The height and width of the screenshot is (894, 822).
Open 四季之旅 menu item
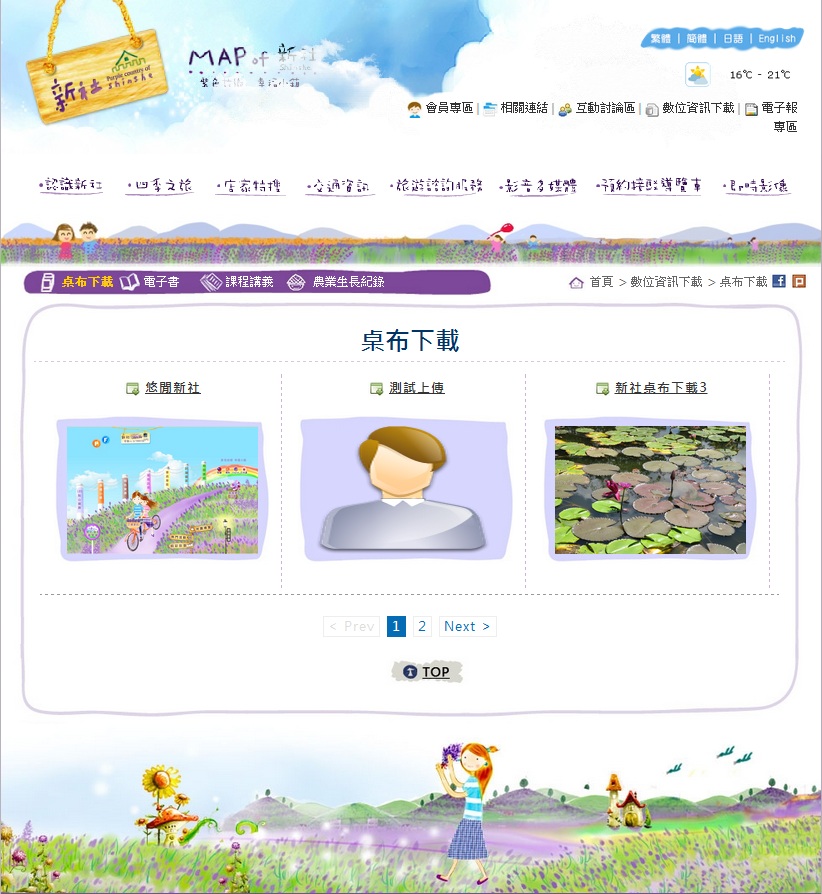[159, 186]
